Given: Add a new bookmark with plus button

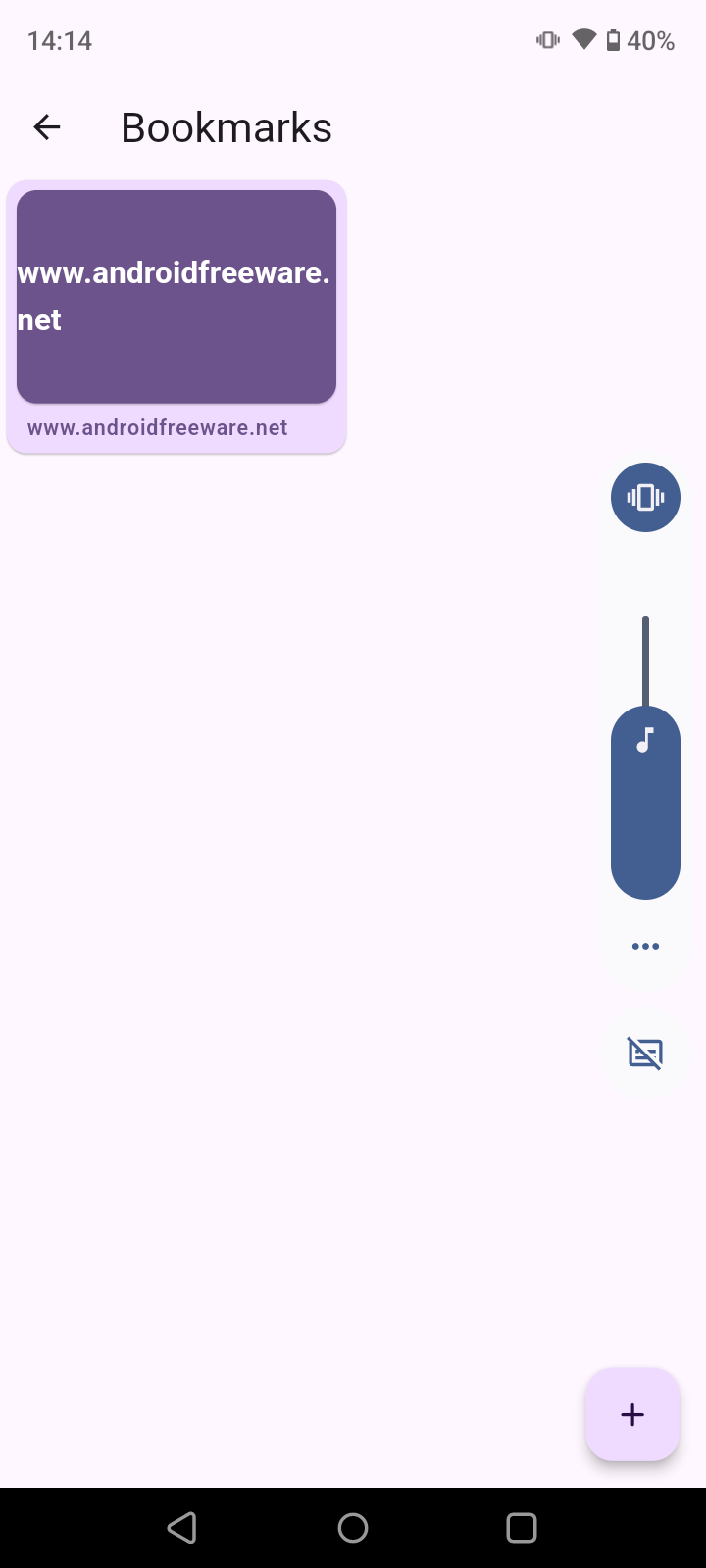Looking at the screenshot, I should point(632,1414).
